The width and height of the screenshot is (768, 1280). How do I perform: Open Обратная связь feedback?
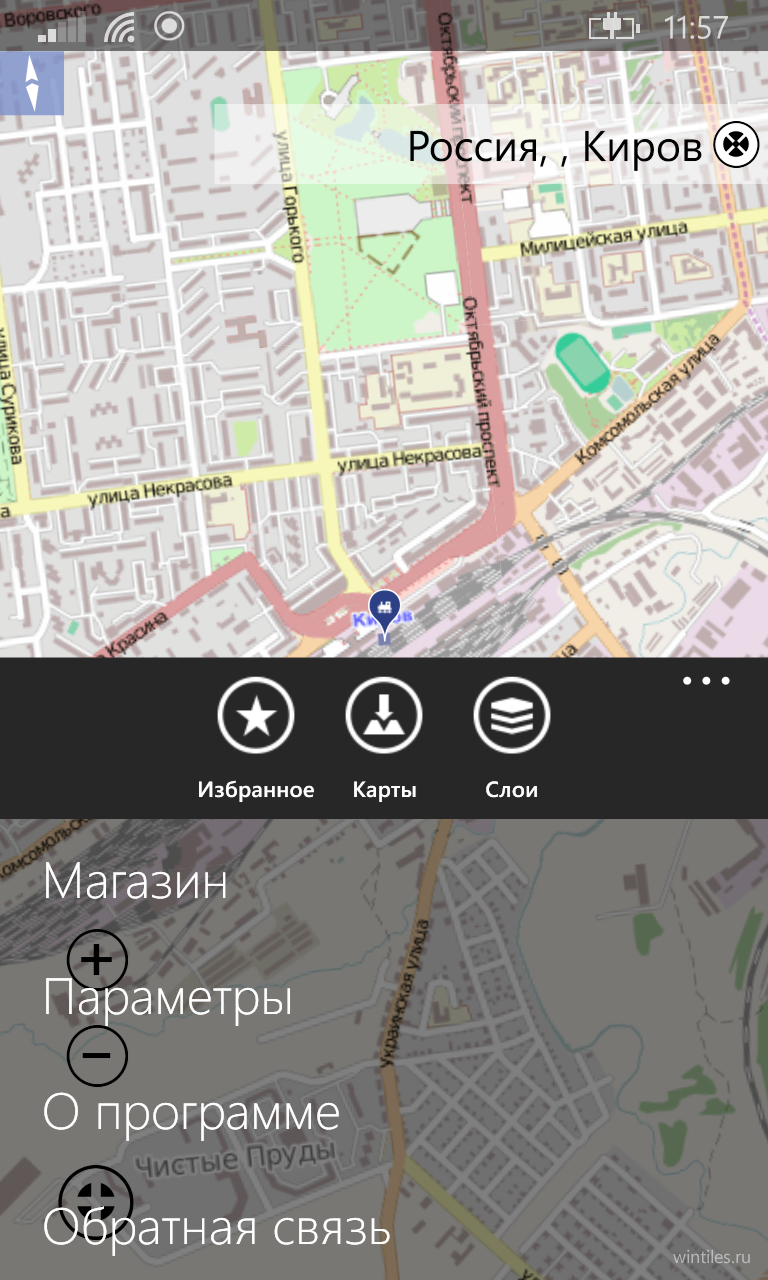(x=216, y=1228)
